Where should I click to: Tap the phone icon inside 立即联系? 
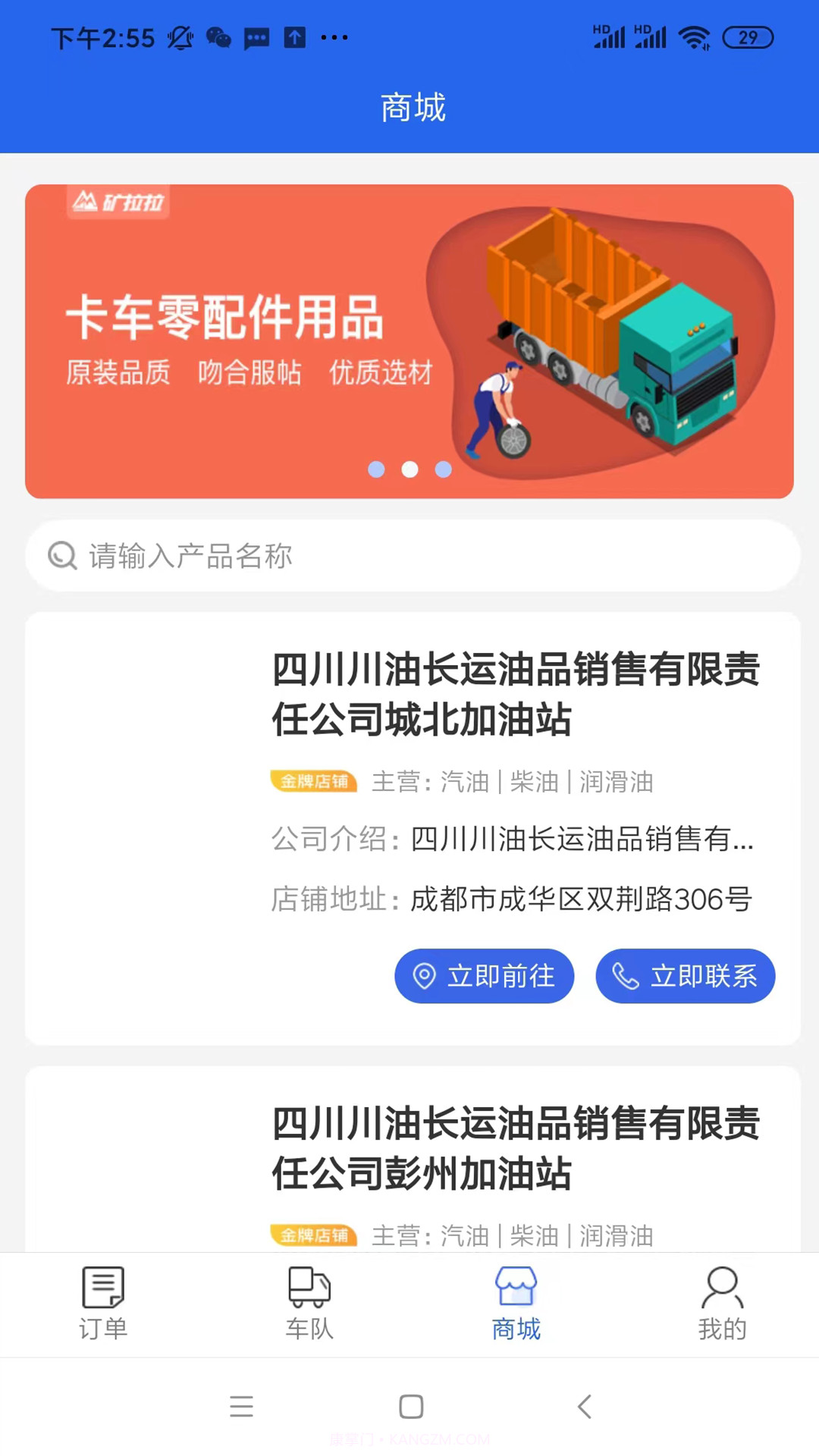click(x=625, y=976)
